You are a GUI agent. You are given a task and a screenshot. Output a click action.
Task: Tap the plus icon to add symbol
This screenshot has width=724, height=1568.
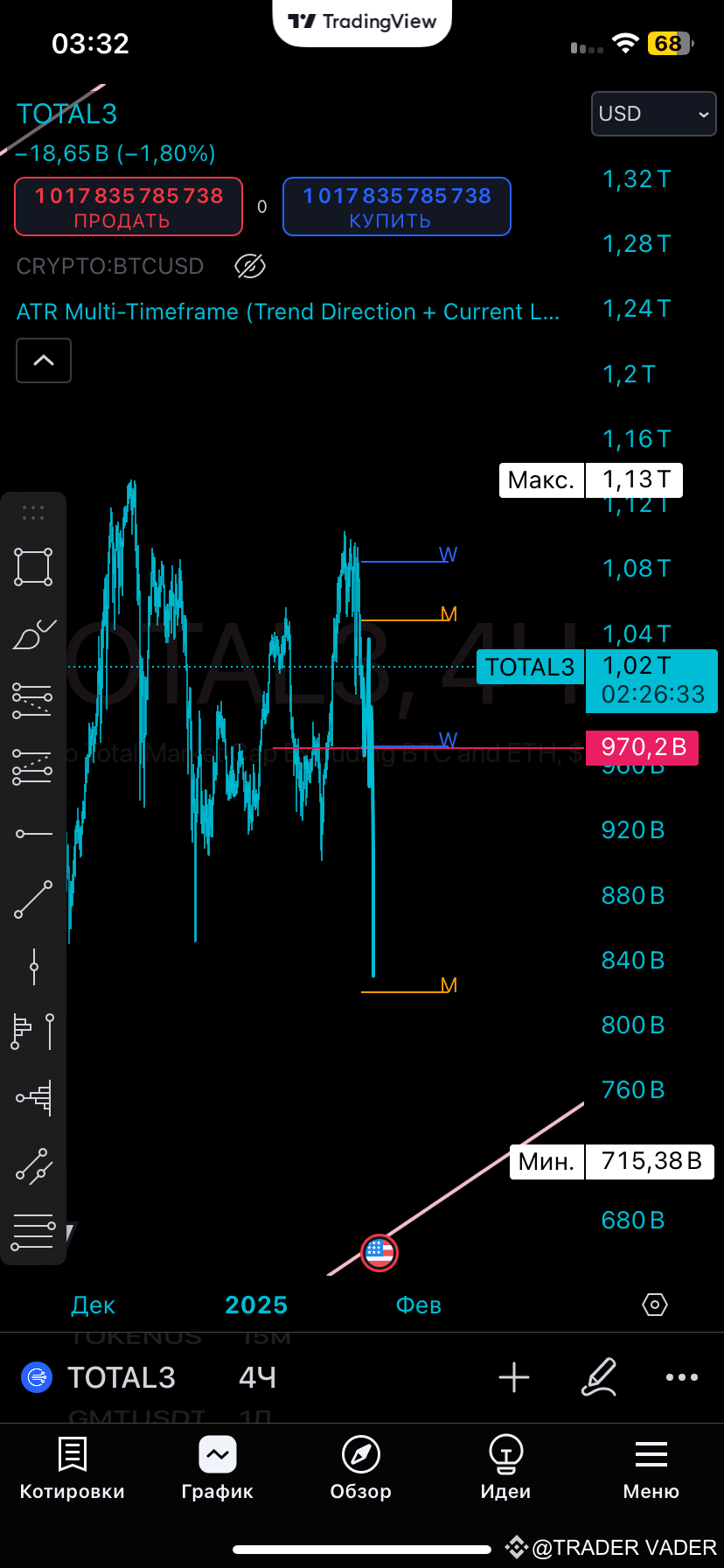click(513, 1377)
